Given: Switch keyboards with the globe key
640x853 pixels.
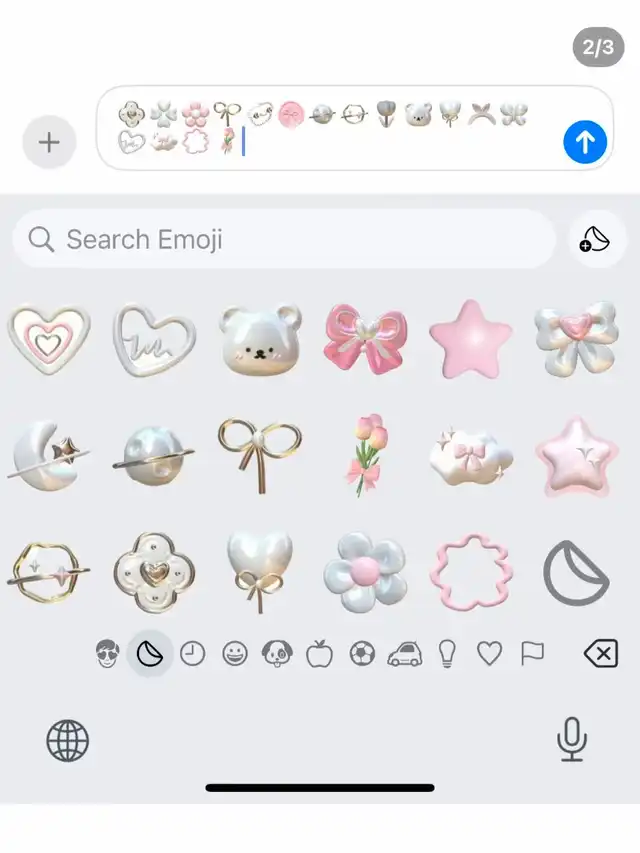Looking at the screenshot, I should 68,741.
